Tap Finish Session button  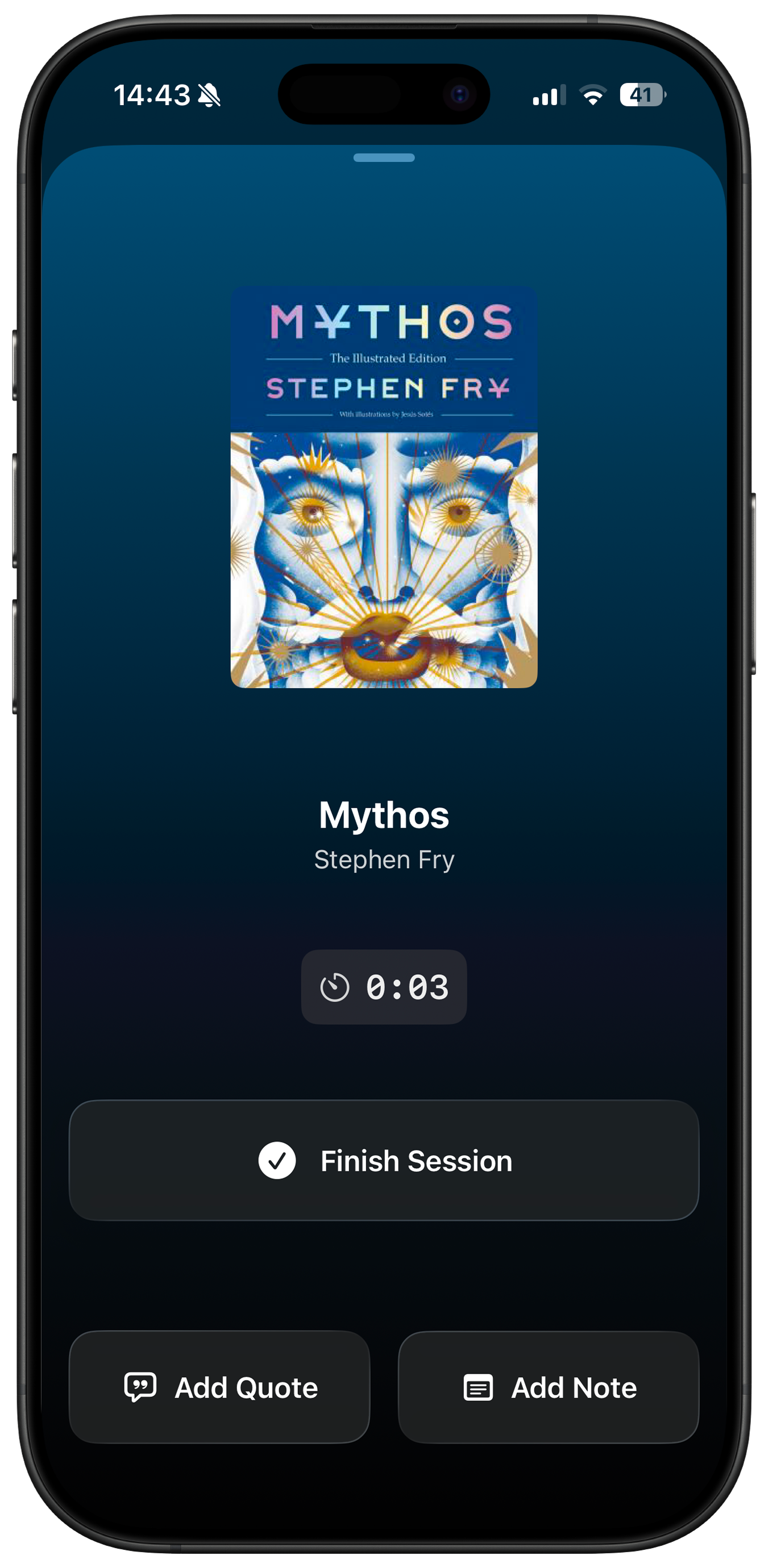coord(384,1160)
